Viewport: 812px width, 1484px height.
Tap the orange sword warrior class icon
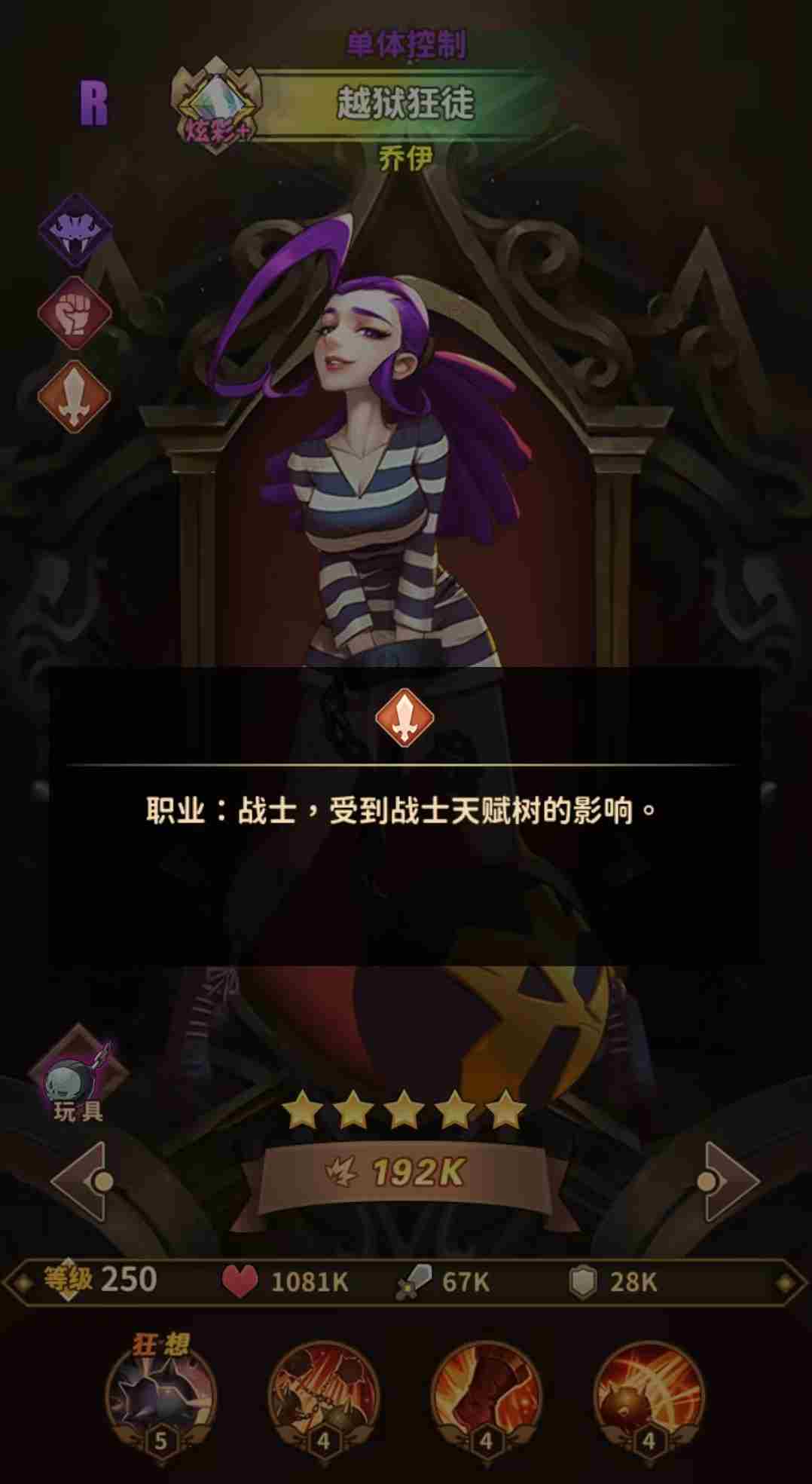[75, 396]
